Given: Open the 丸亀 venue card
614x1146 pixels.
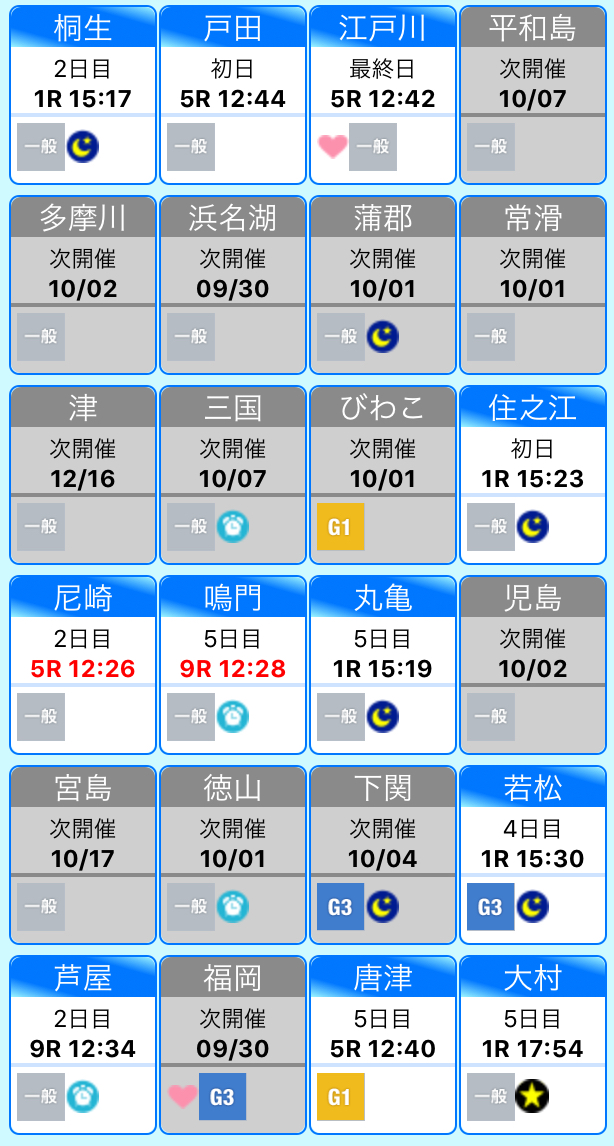Looking at the screenshot, I should [383, 665].
